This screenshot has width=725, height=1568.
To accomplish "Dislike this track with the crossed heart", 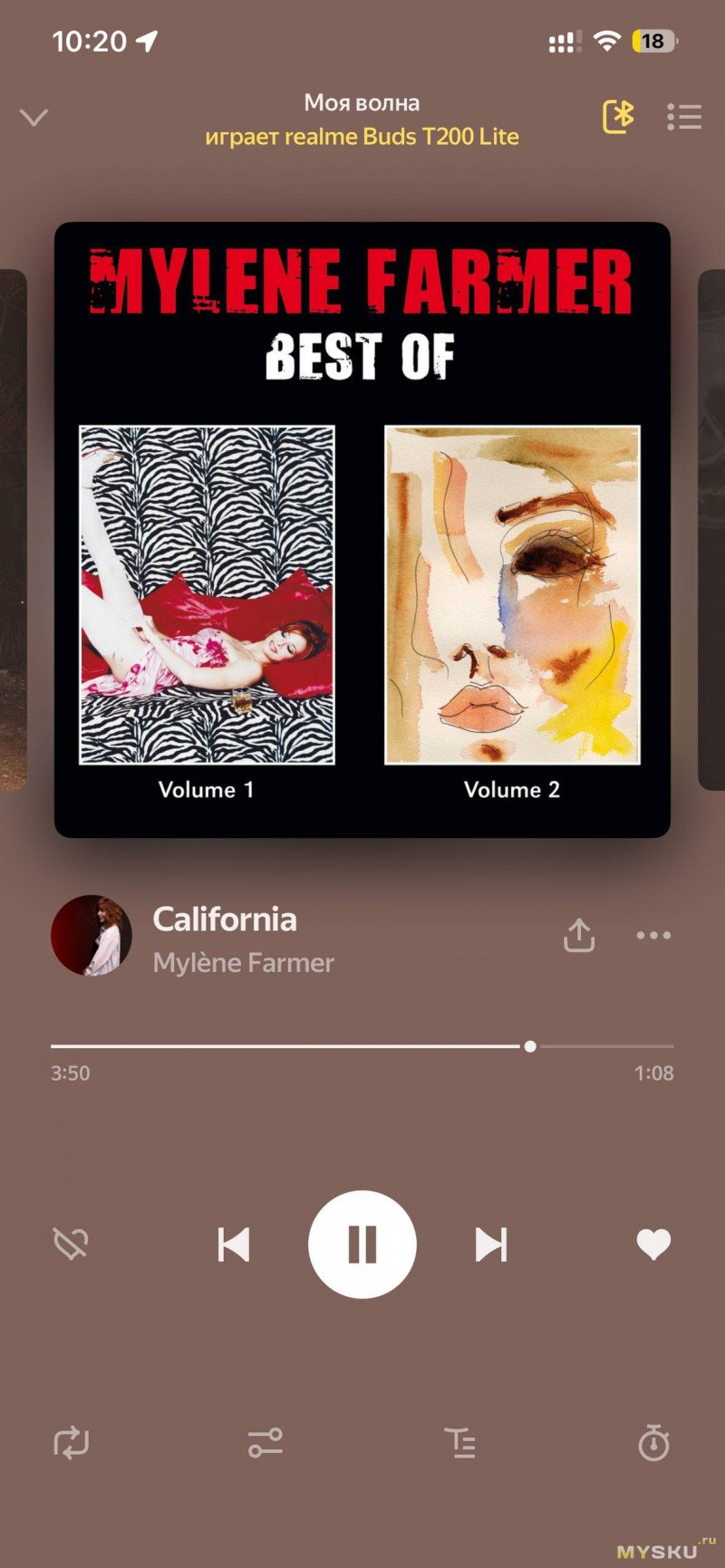I will (x=71, y=1245).
